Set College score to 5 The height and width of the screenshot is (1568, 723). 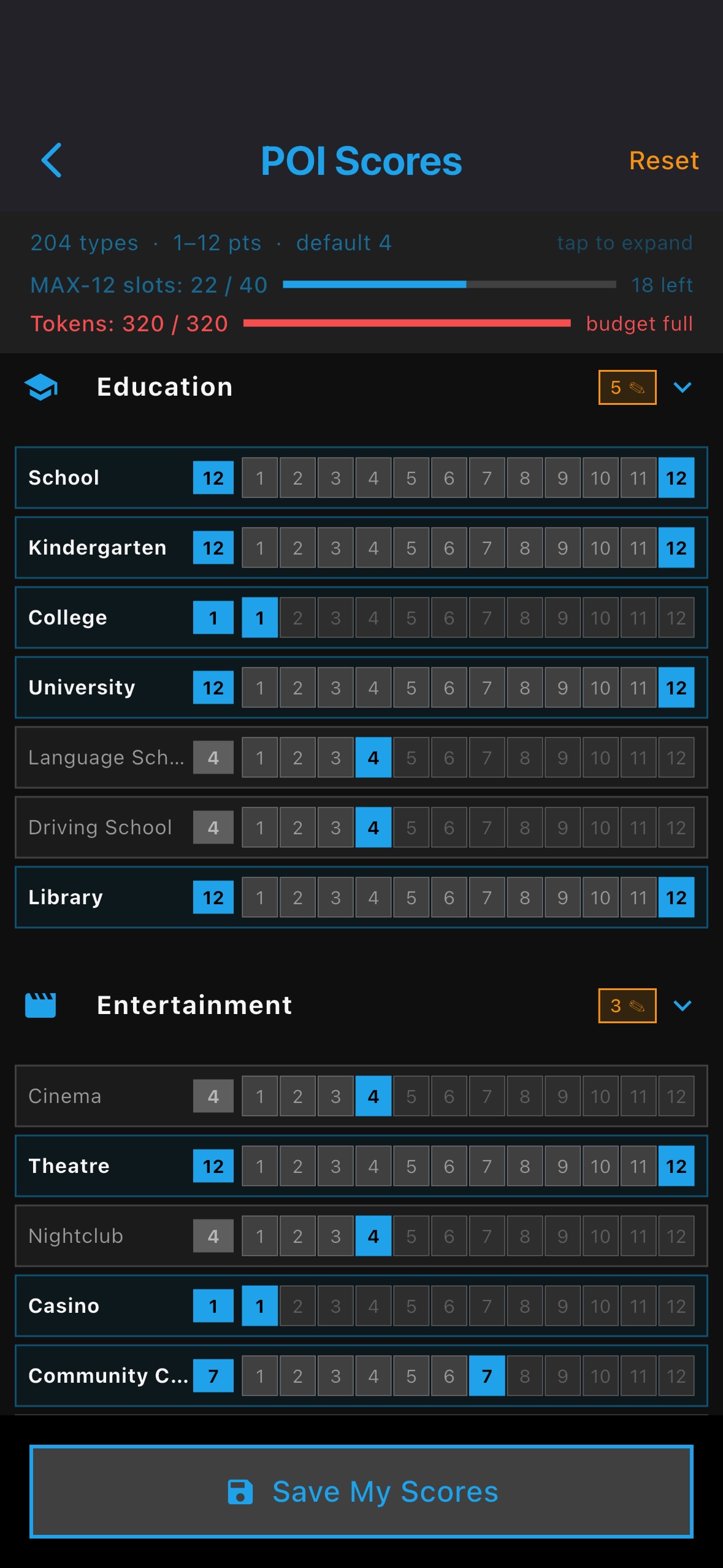(x=411, y=618)
